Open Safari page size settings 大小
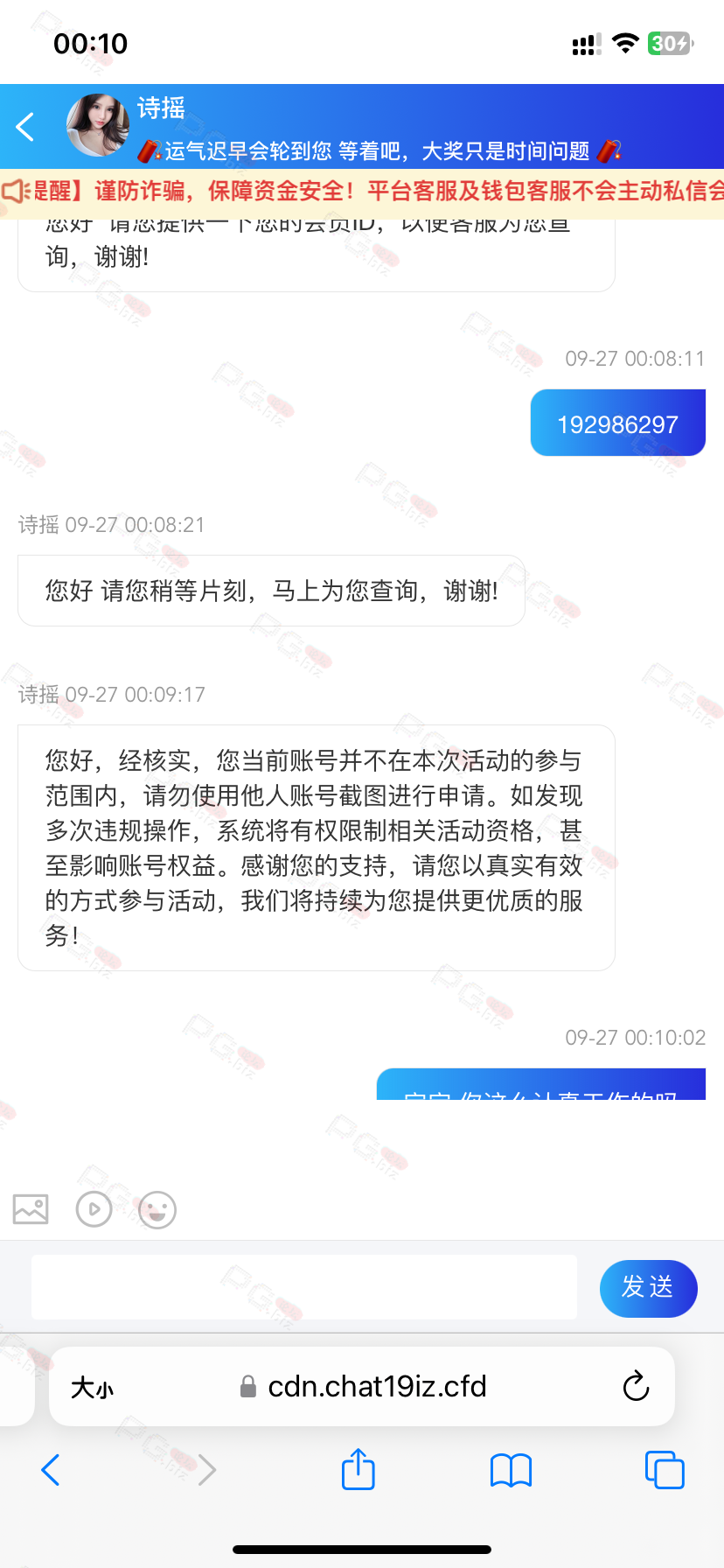Screen dimensions: 724x1568 pos(92,1387)
